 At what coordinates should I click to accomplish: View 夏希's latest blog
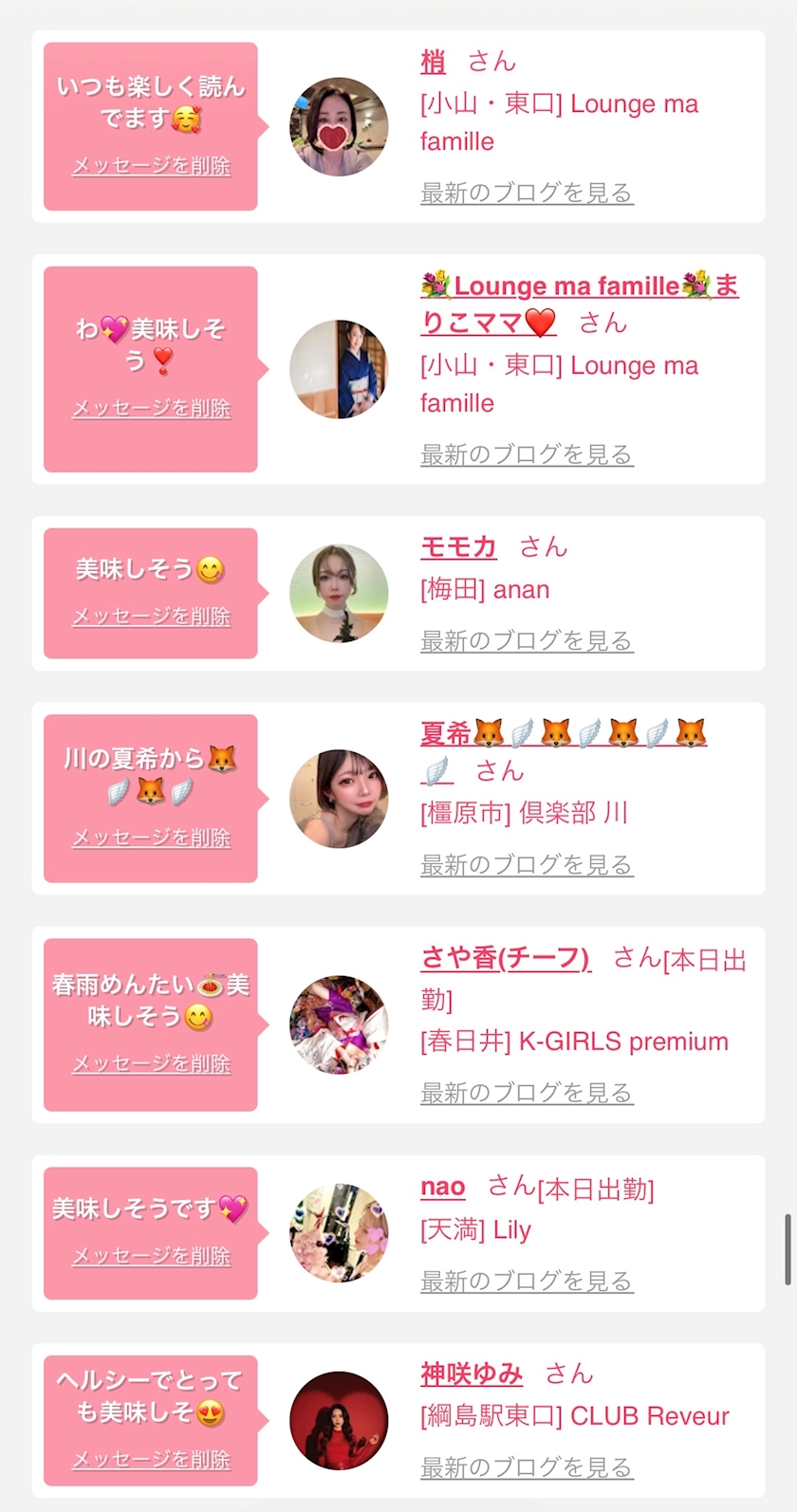tap(527, 865)
